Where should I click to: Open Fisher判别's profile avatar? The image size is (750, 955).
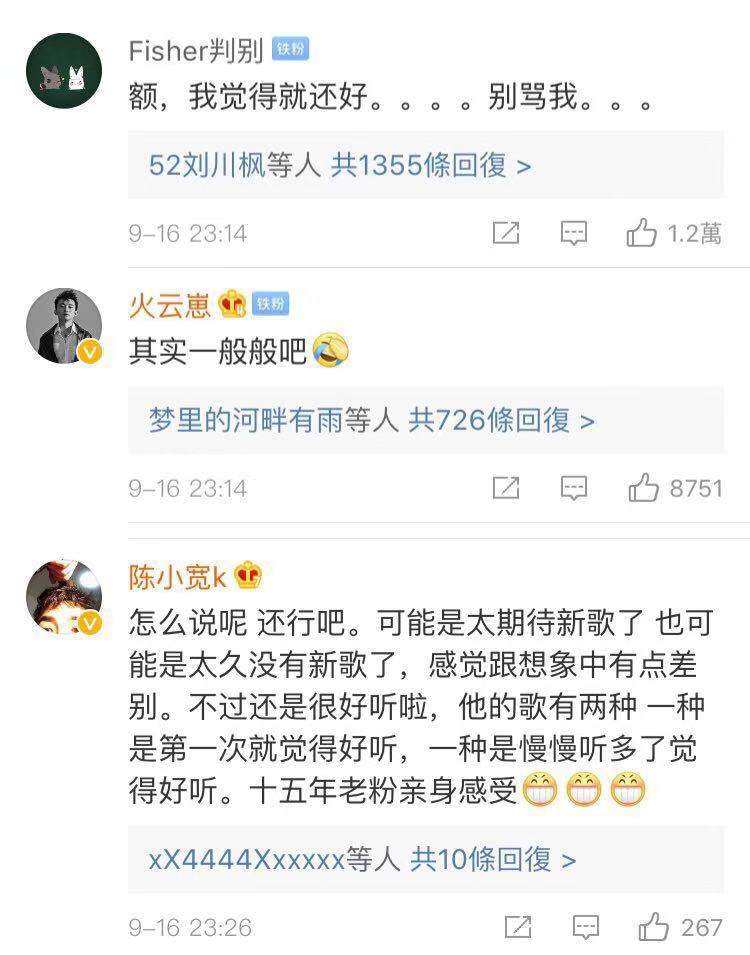click(x=63, y=72)
